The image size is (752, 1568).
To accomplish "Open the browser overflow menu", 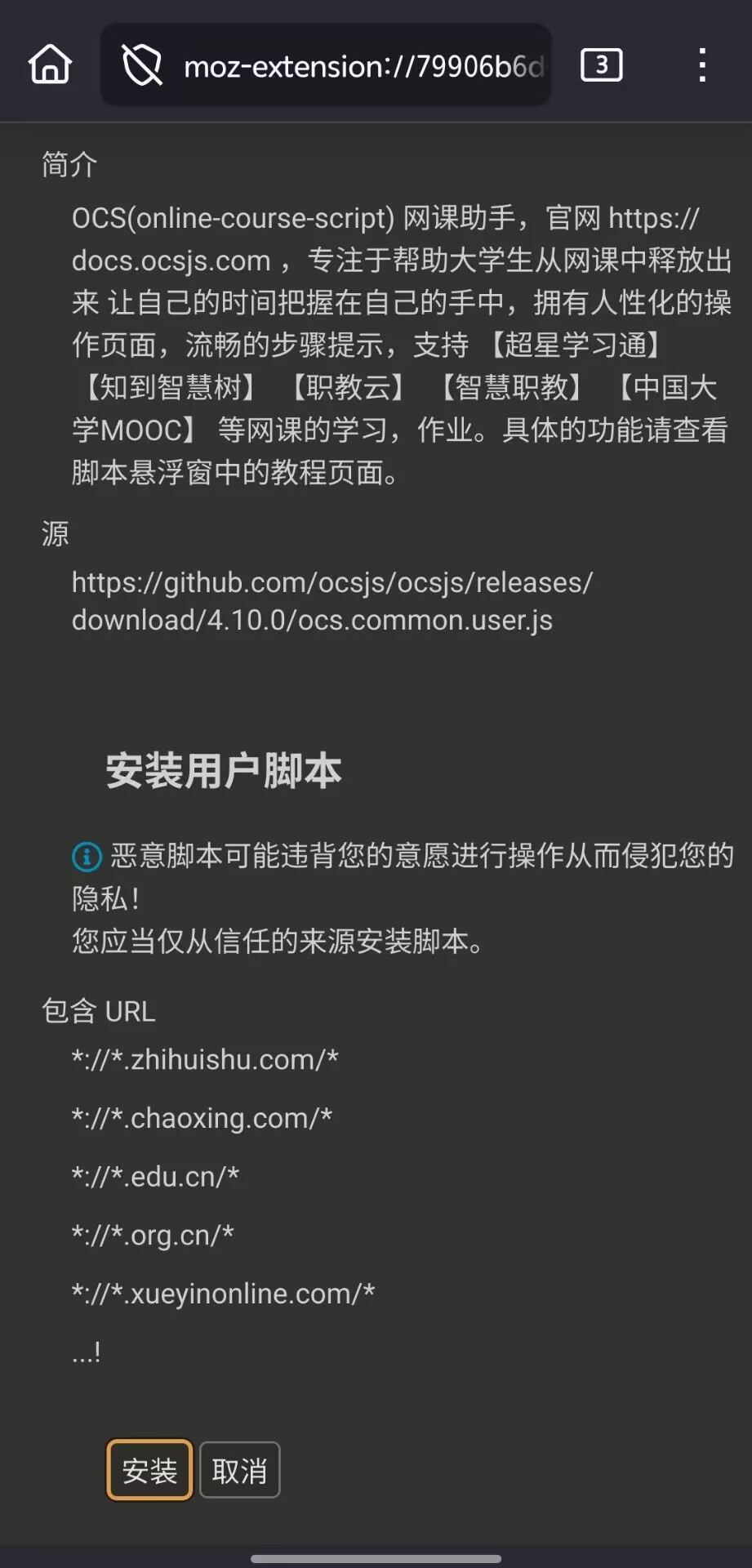I will click(702, 65).
